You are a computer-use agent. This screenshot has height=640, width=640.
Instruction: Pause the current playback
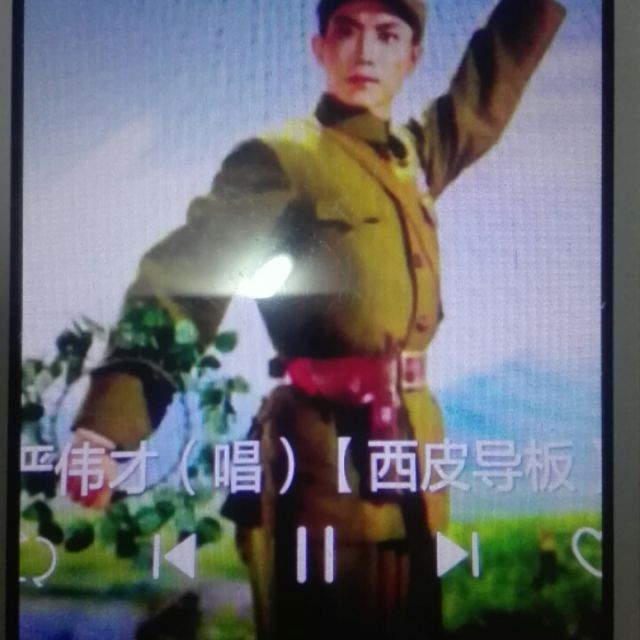(x=316, y=554)
